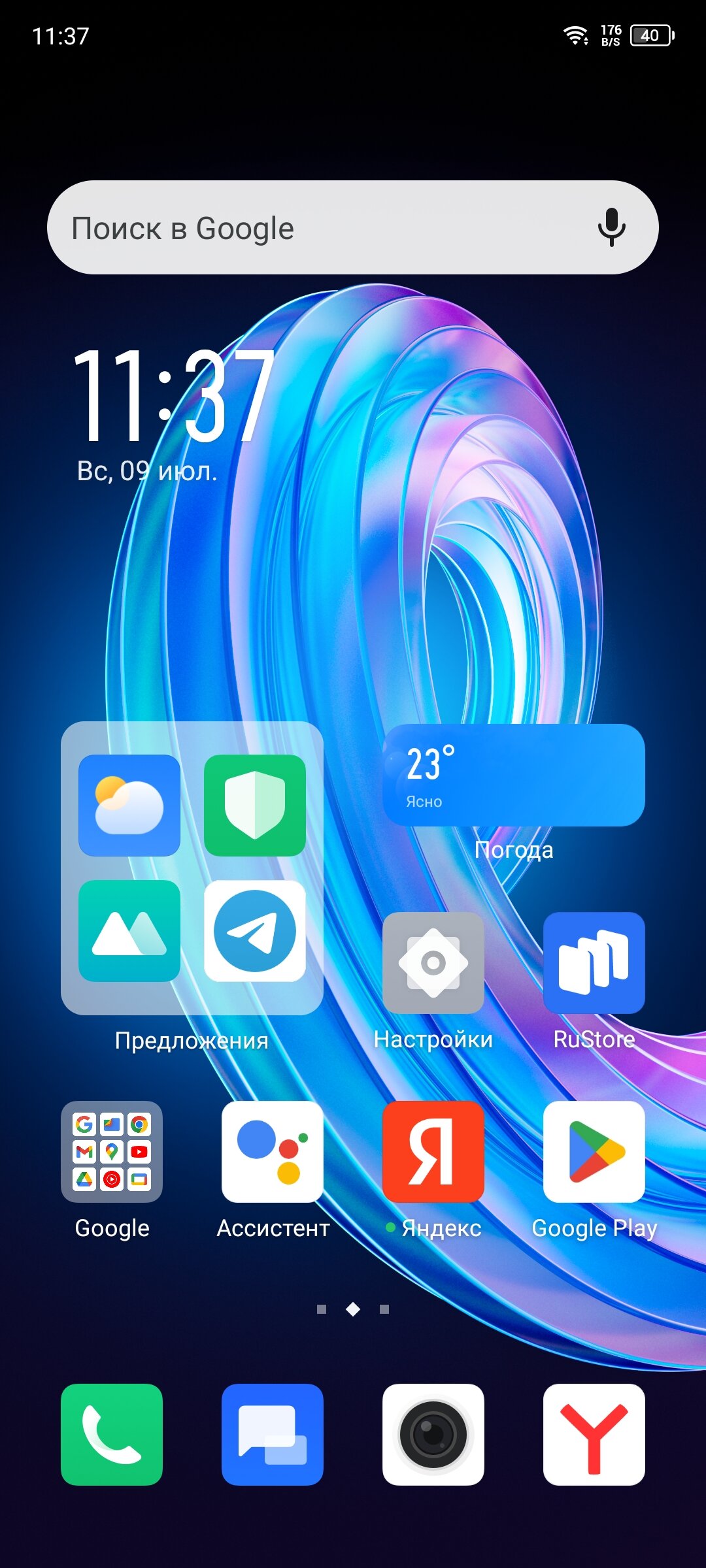
Task: Open the Phone dialer in the dock
Action: (x=112, y=1434)
